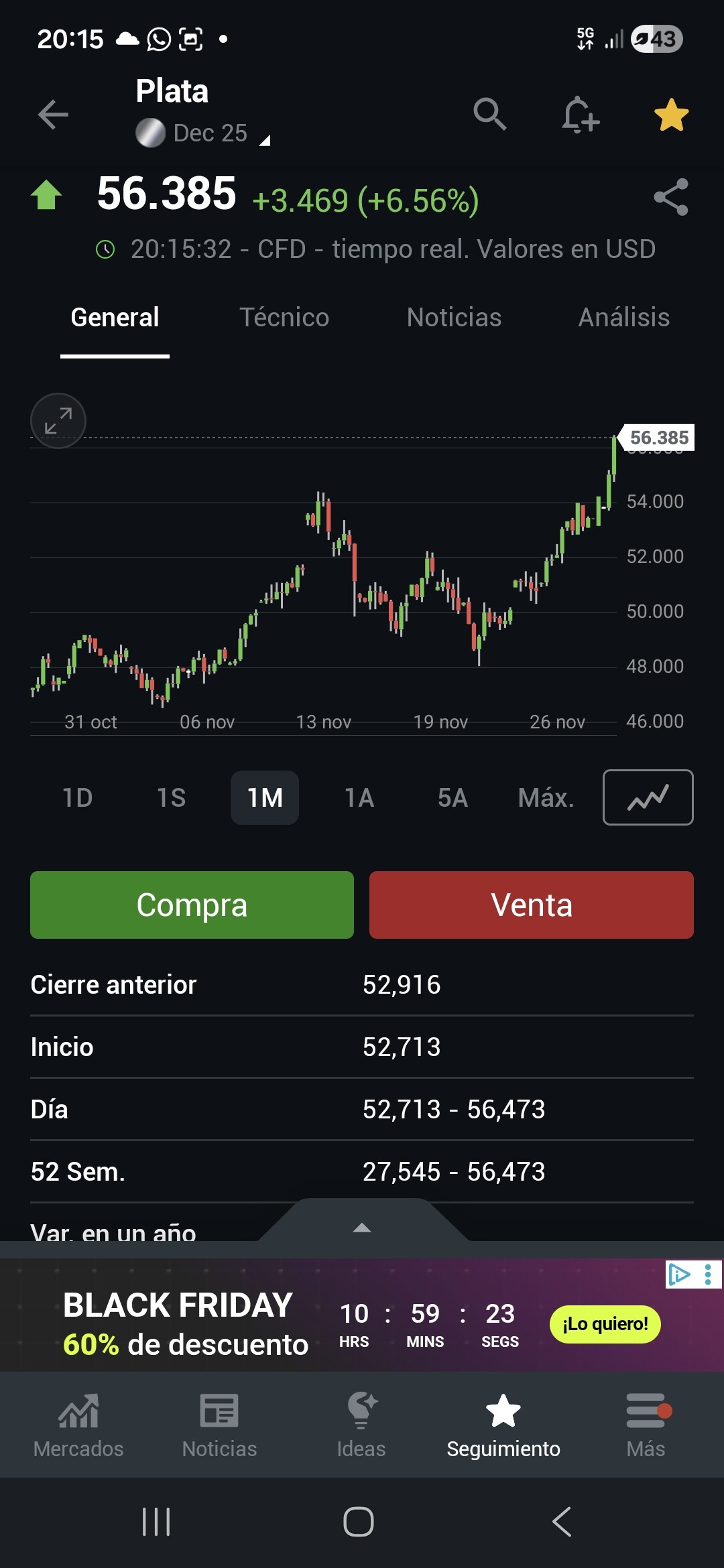Share the Plata quote

[671, 197]
